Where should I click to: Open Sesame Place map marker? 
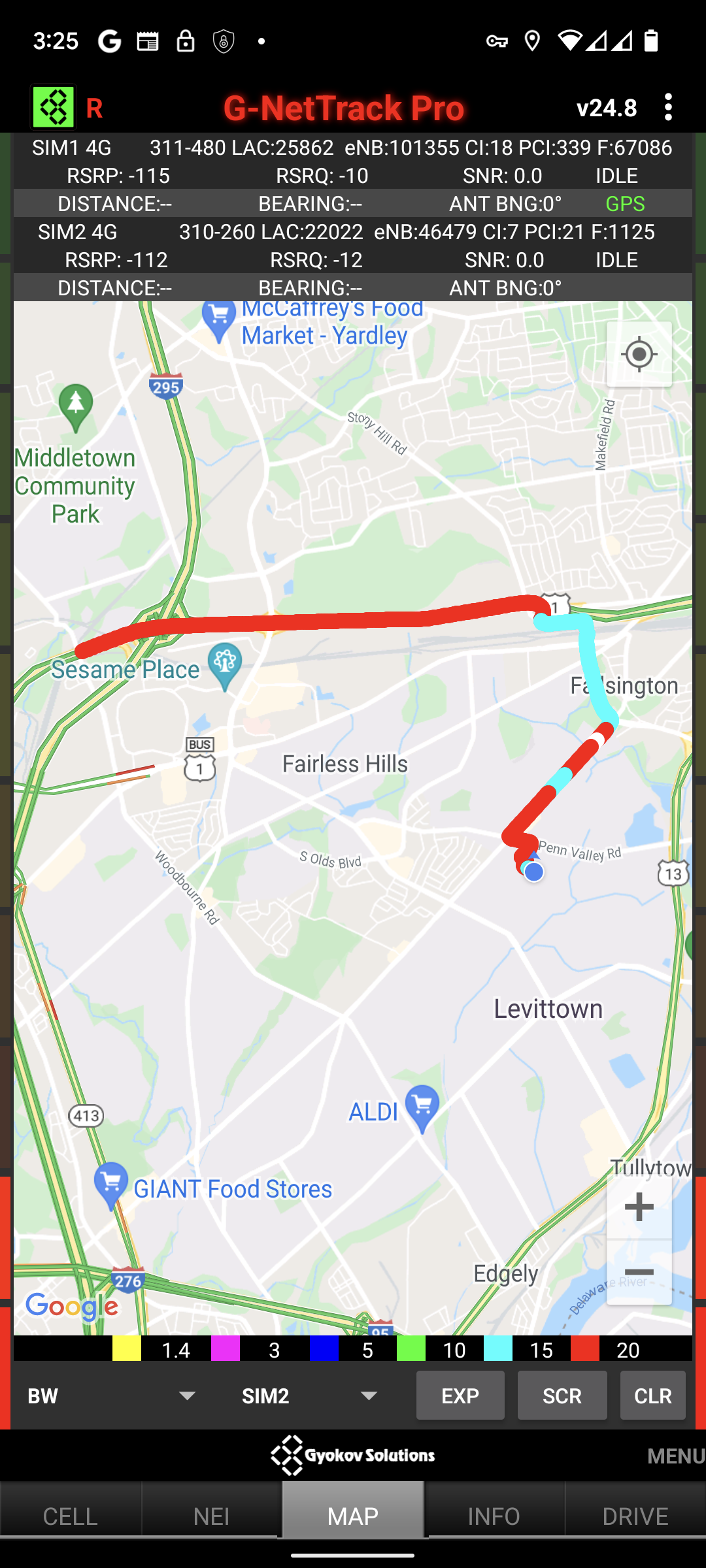pyautogui.click(x=225, y=664)
